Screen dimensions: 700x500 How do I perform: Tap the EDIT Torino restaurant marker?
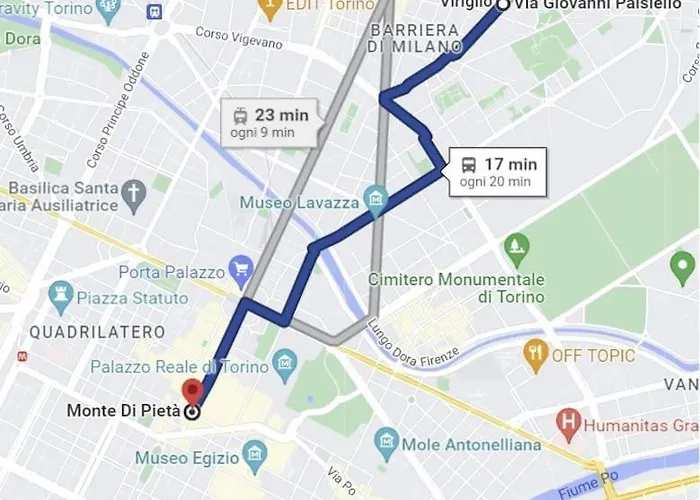click(x=268, y=10)
